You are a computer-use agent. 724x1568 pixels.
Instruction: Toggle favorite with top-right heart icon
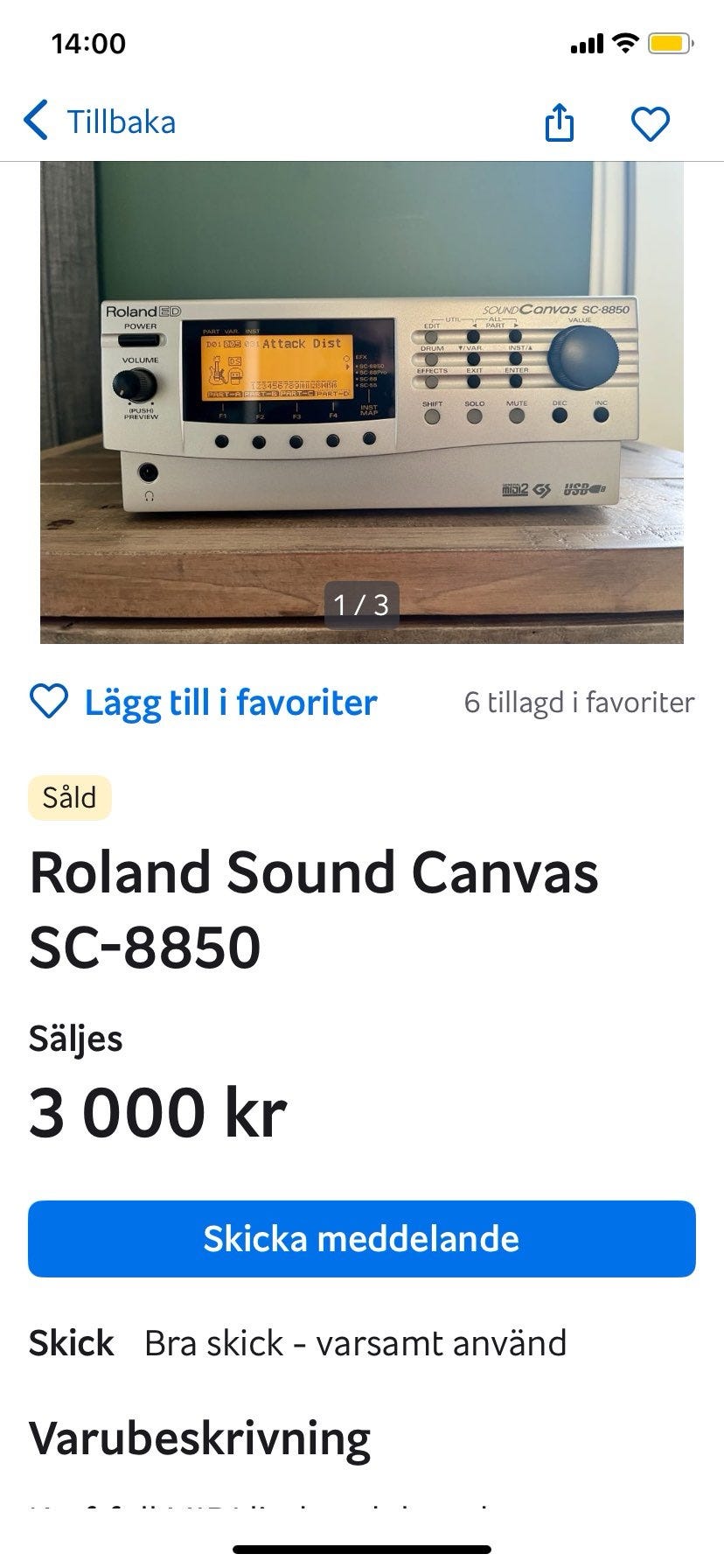point(651,122)
